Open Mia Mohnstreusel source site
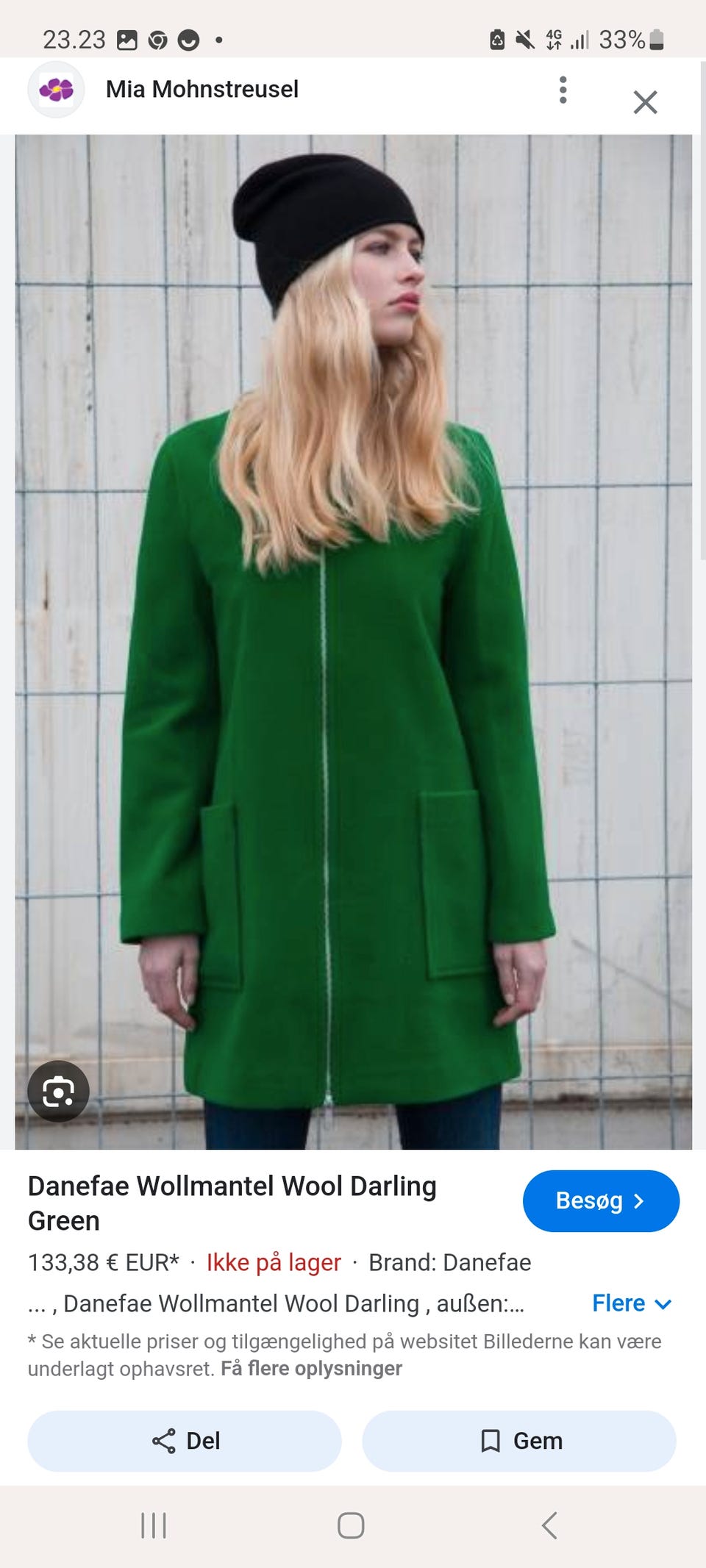Viewport: 706px width, 1568px height. [x=202, y=90]
